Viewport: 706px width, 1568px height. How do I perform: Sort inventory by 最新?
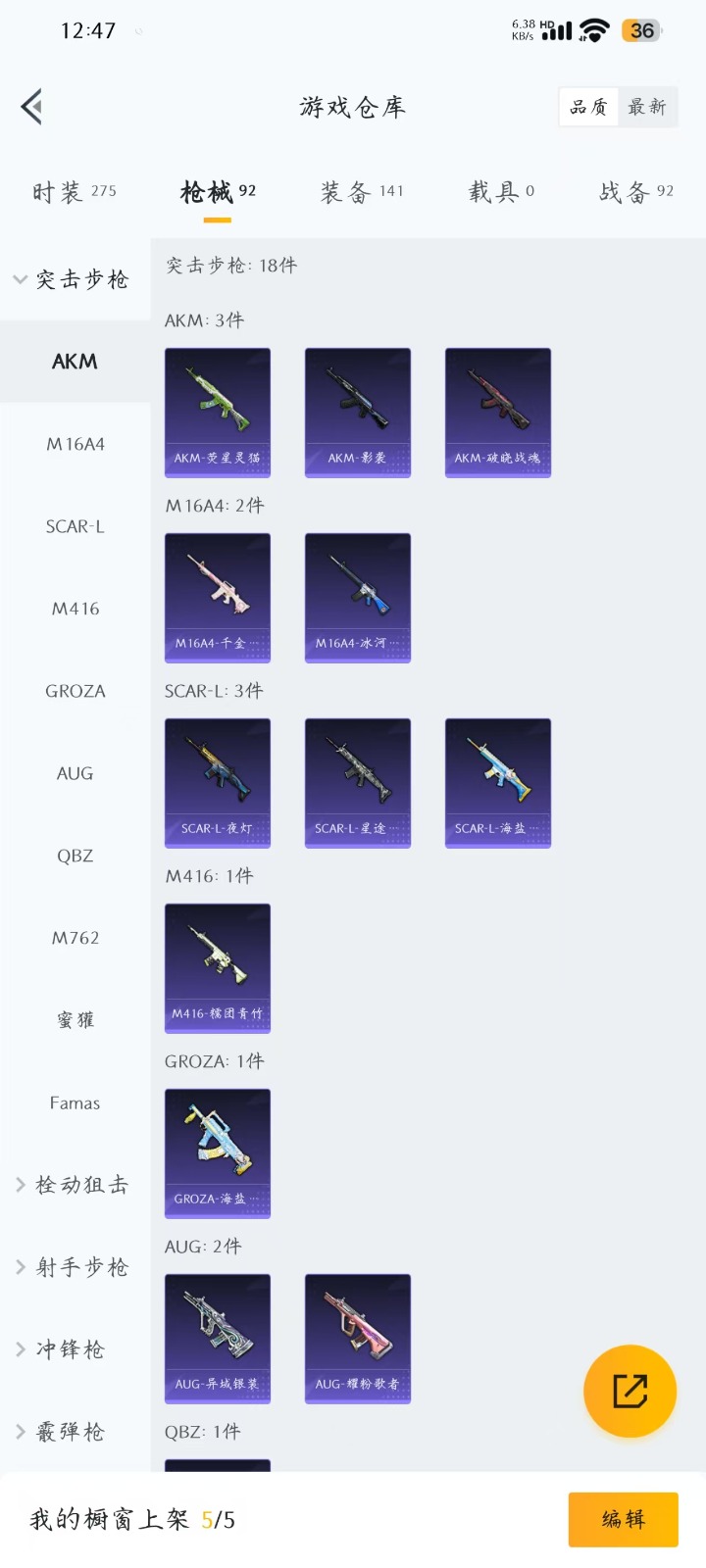click(647, 107)
